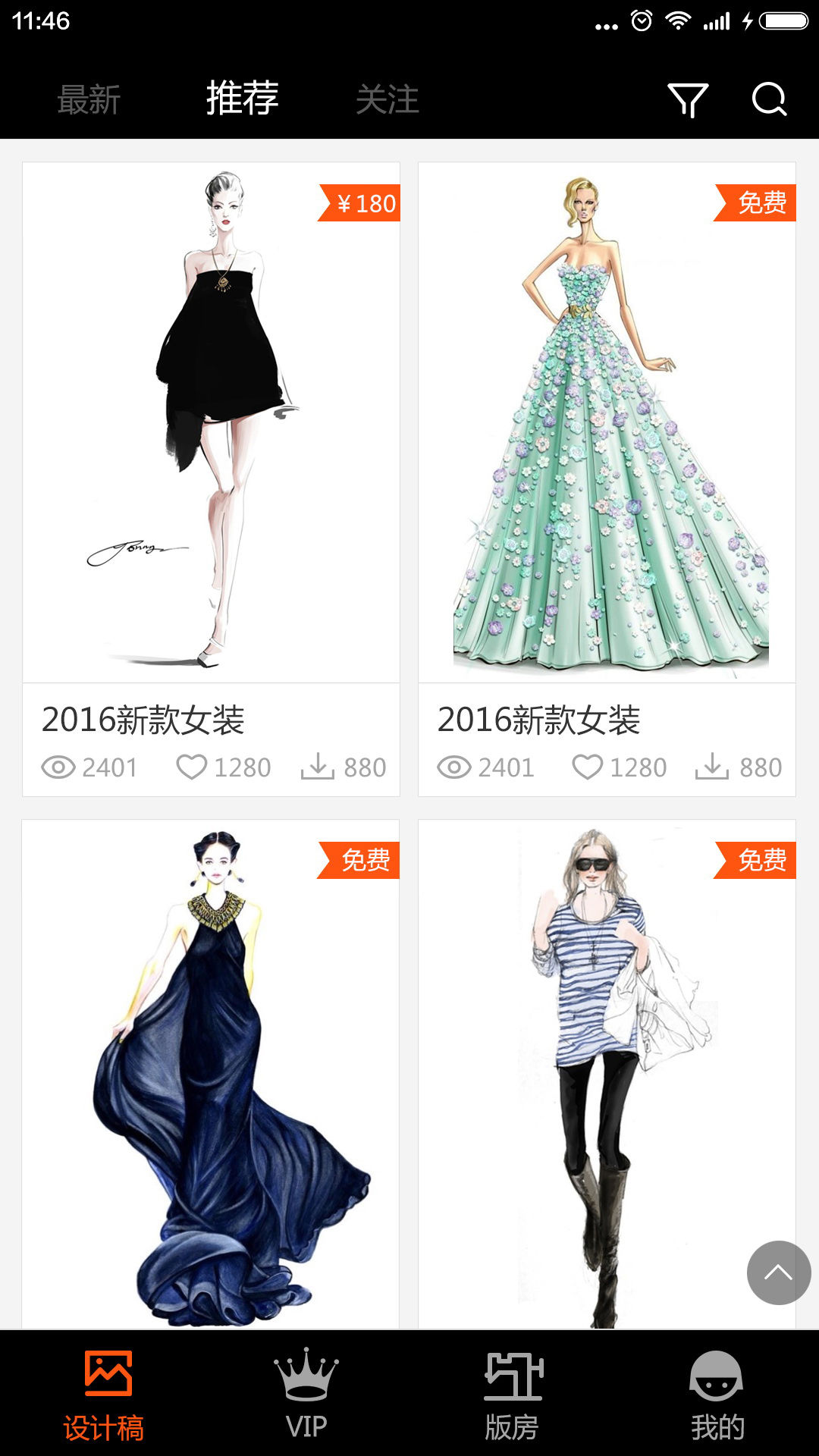Like the ¥180 black dress design
Image resolution: width=819 pixels, height=1456 pixels.
192,767
